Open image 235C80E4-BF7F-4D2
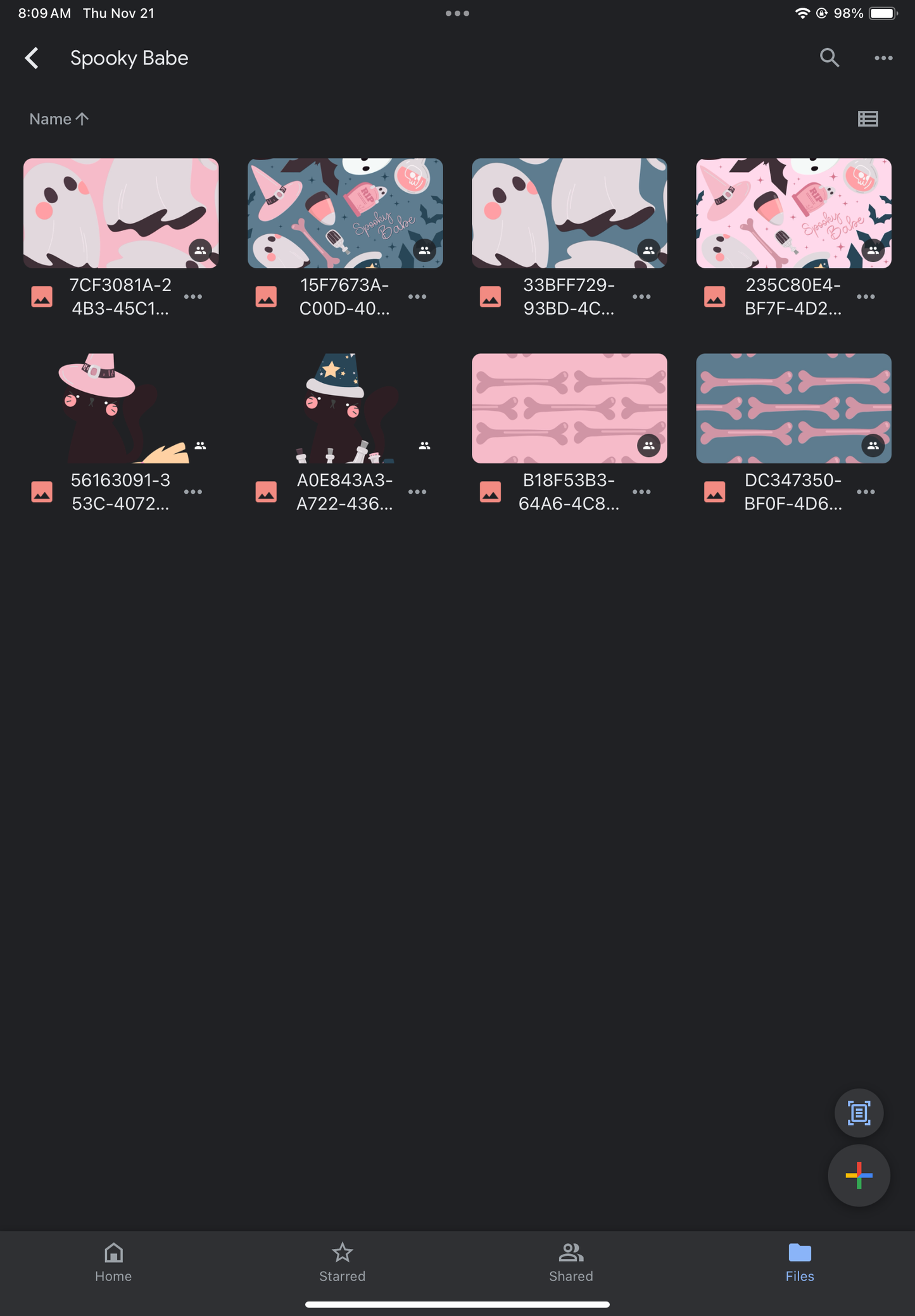This screenshot has height=1316, width=915. (x=793, y=213)
